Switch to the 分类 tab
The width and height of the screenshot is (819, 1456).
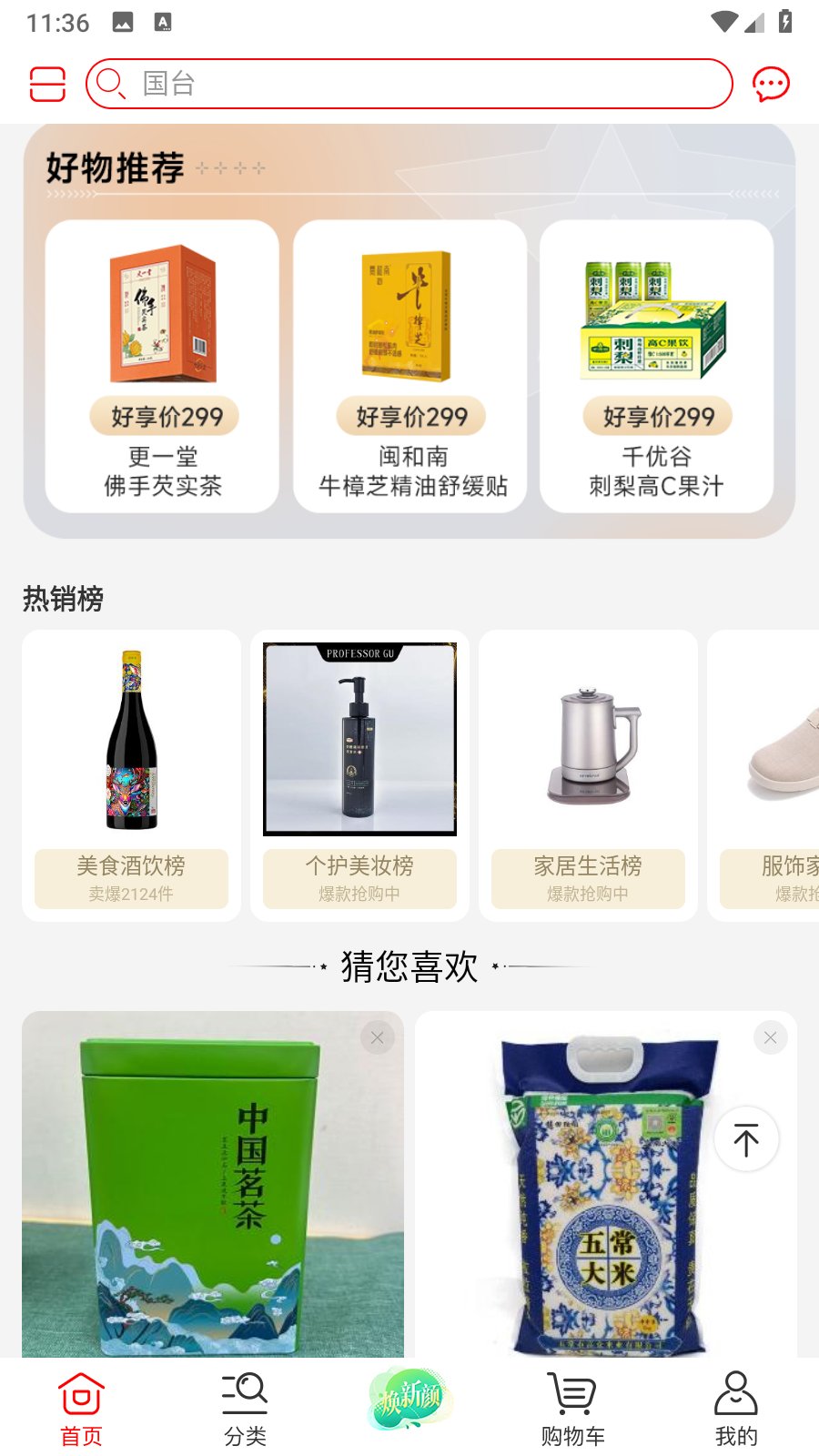click(245, 1409)
